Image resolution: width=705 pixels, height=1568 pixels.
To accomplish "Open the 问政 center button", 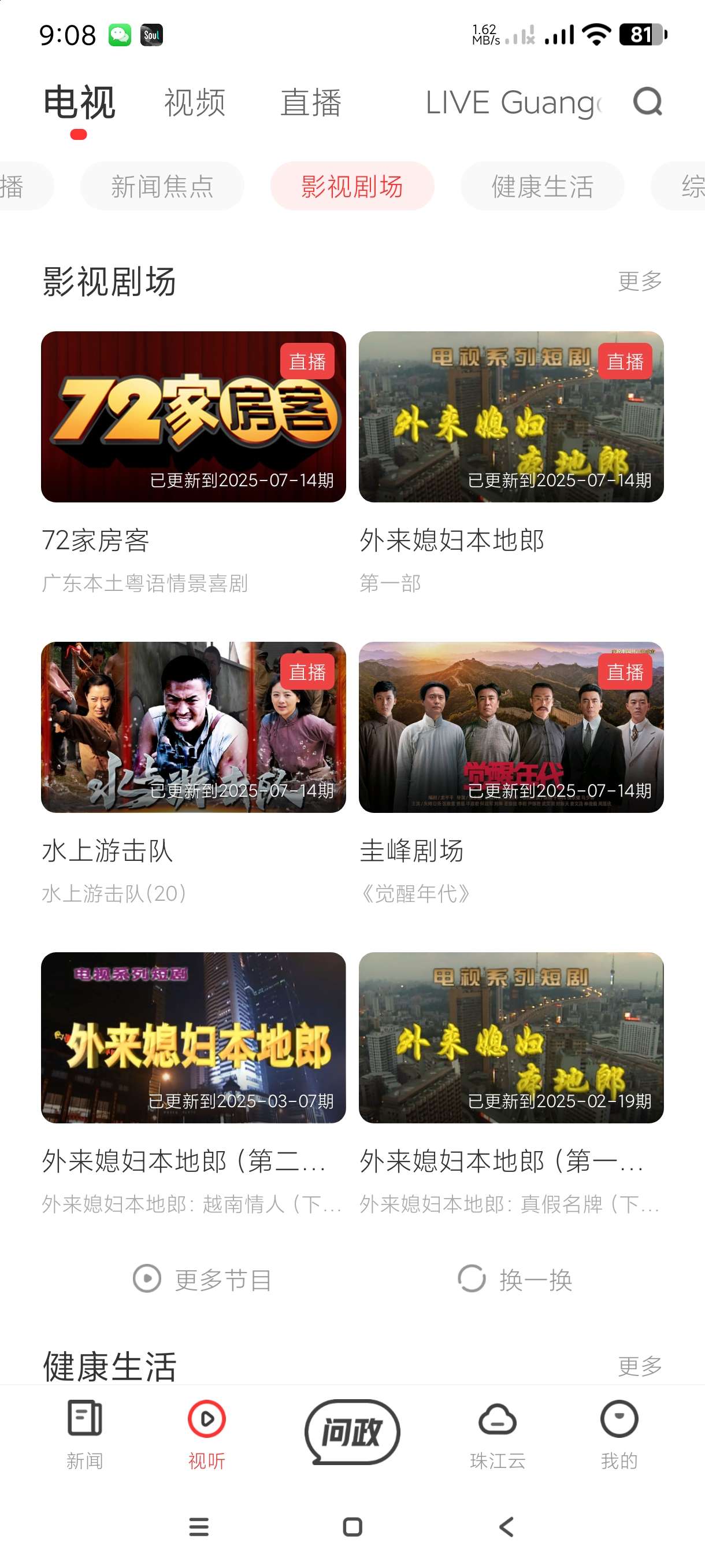I will point(352,1432).
